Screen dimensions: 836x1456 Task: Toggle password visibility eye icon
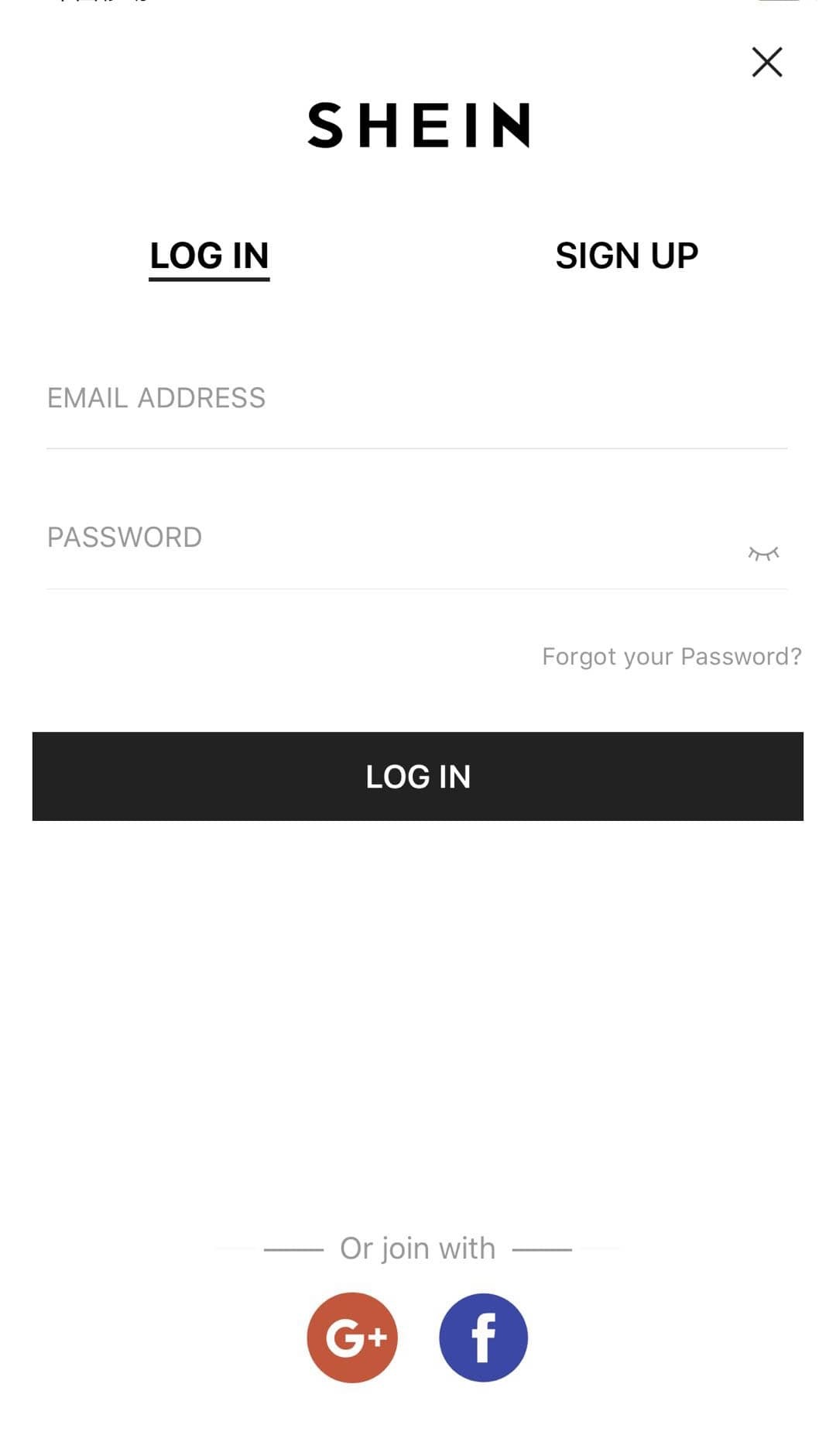[763, 553]
